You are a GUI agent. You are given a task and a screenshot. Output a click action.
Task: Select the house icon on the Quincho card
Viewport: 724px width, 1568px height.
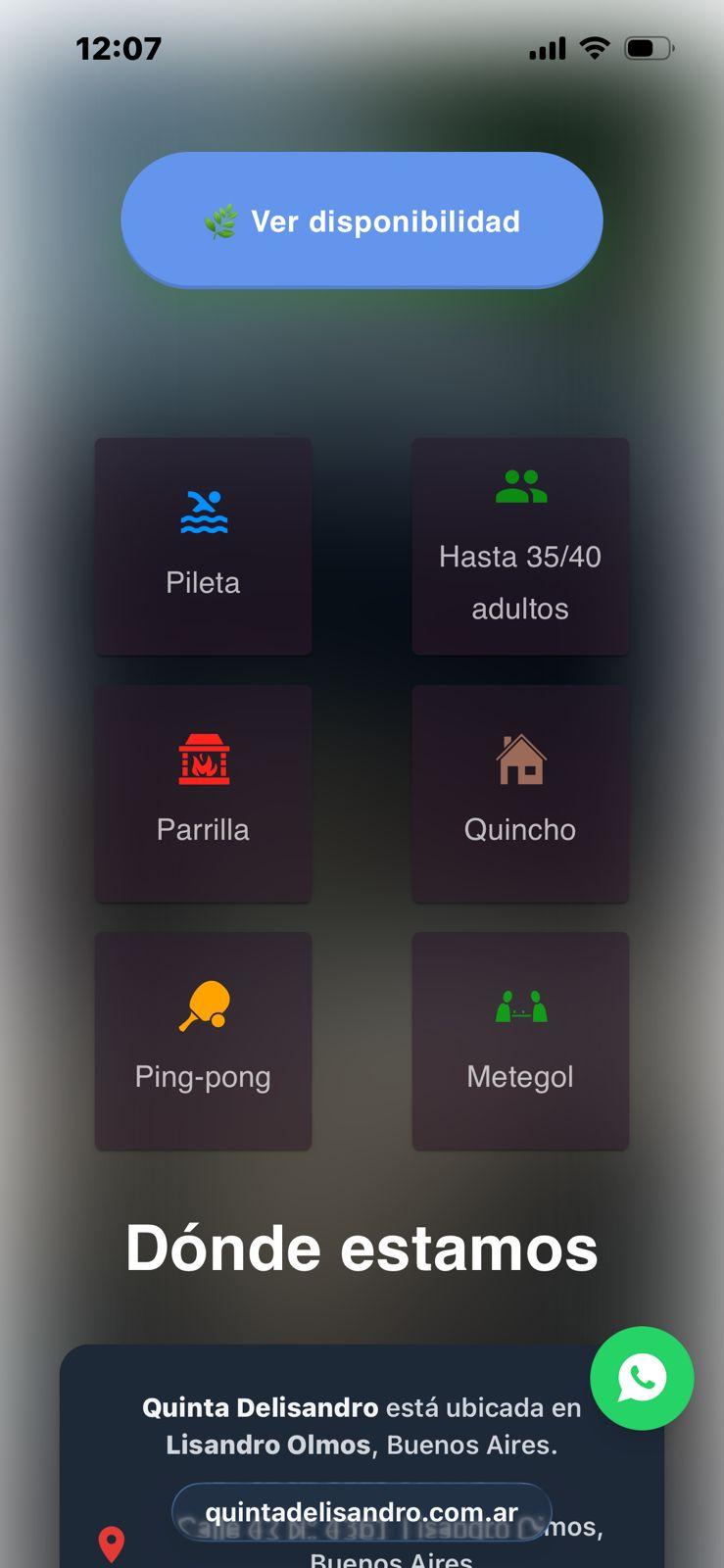click(x=520, y=756)
